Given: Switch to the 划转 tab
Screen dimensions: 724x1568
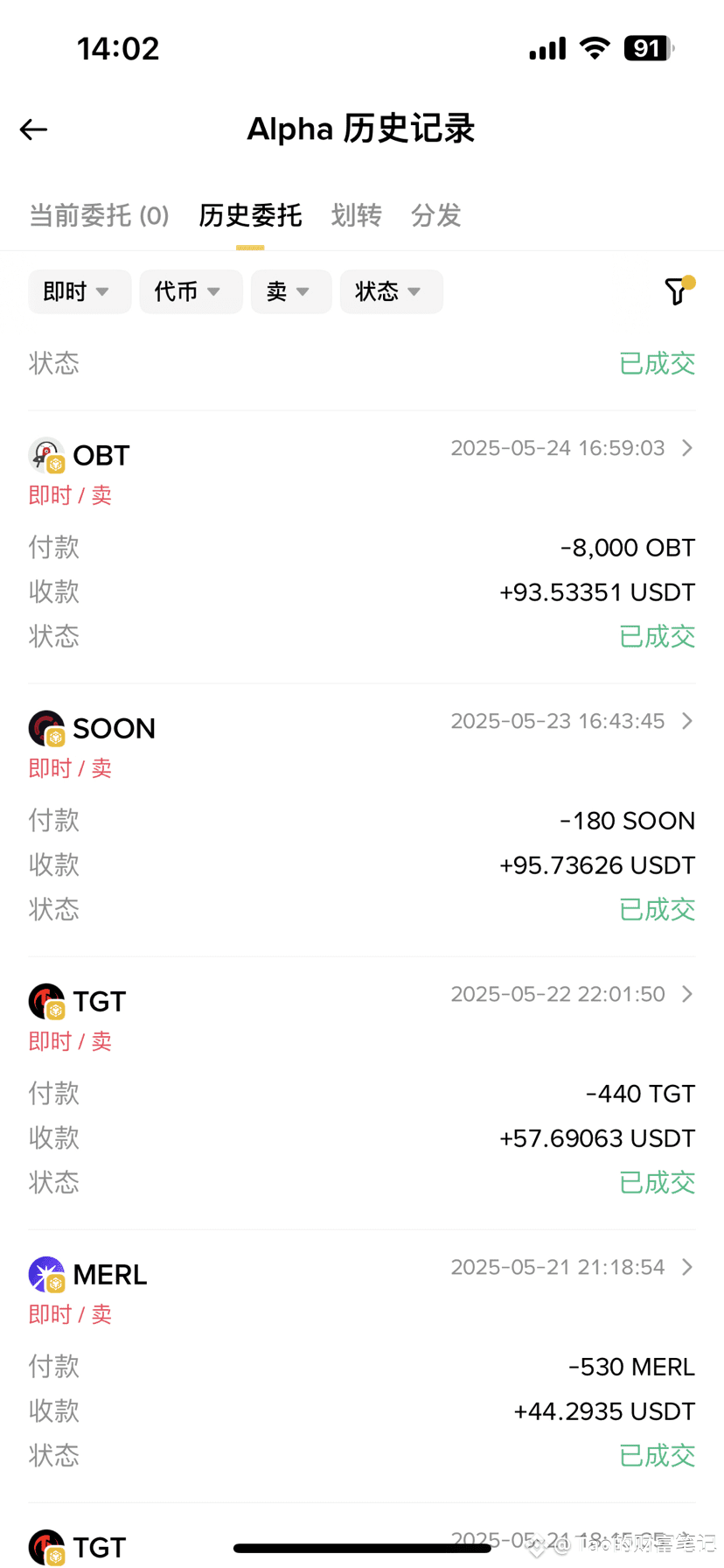Looking at the screenshot, I should pyautogui.click(x=356, y=215).
